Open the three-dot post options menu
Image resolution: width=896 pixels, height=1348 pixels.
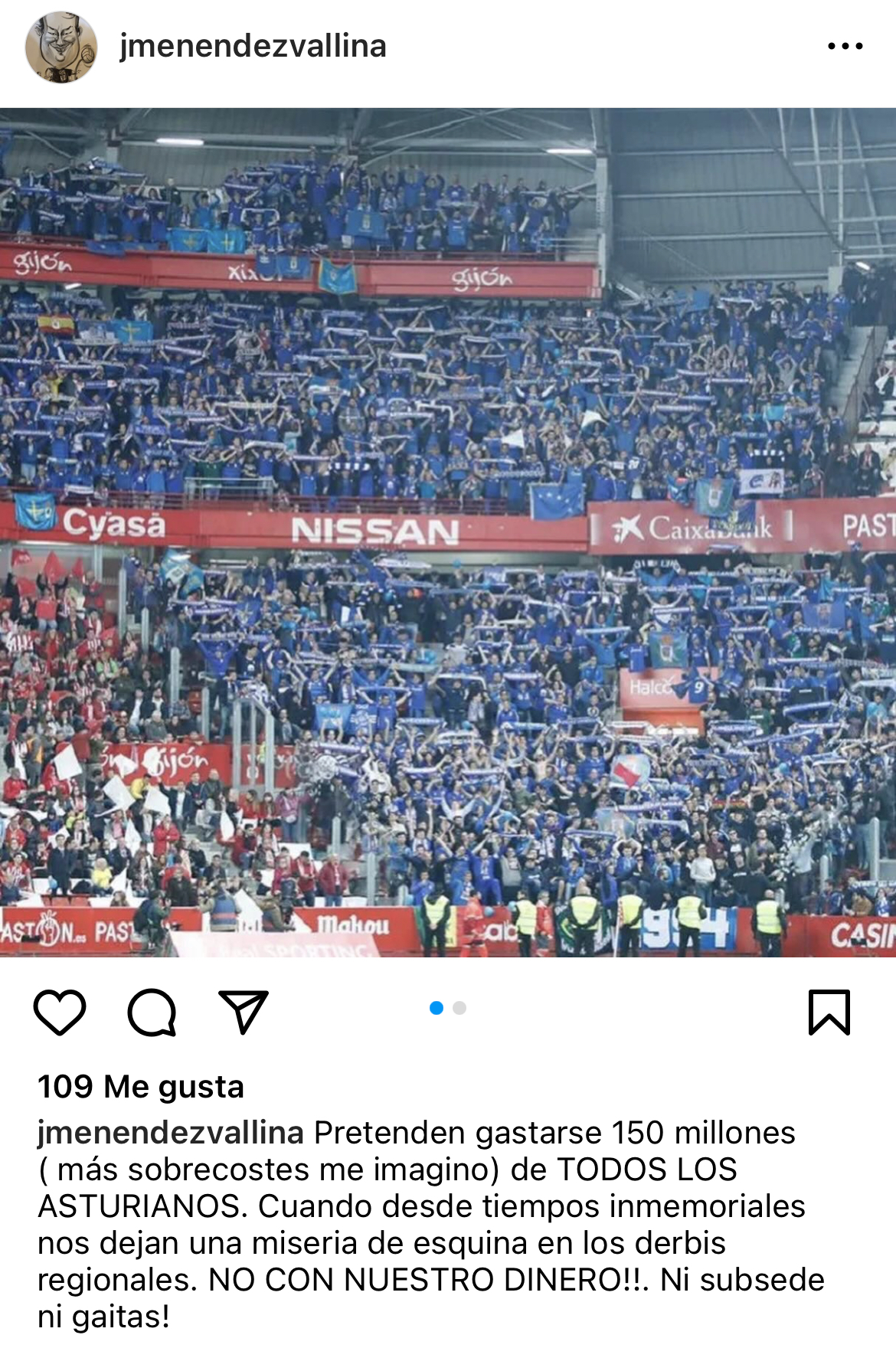845,47
